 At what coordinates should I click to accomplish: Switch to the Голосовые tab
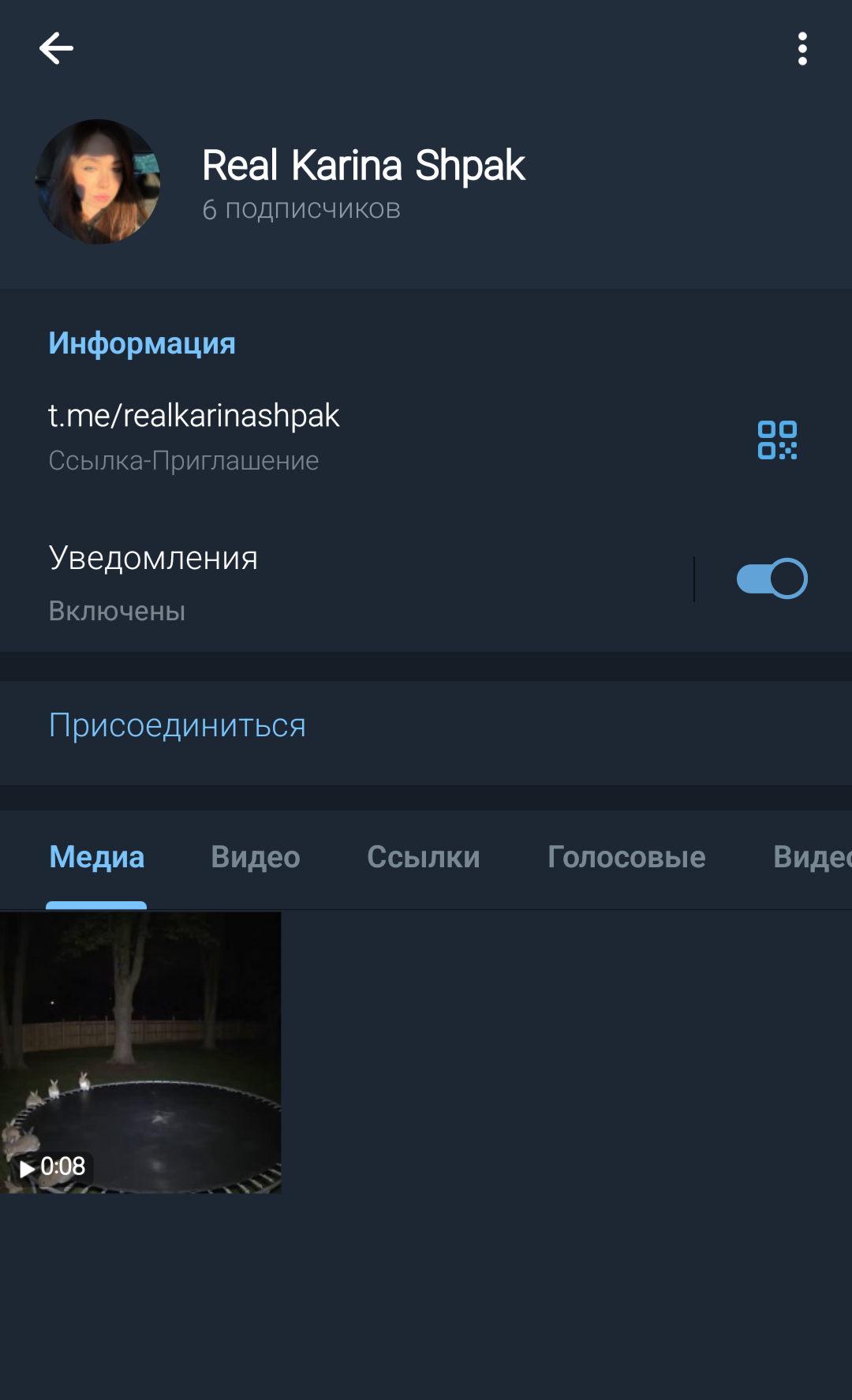626,857
